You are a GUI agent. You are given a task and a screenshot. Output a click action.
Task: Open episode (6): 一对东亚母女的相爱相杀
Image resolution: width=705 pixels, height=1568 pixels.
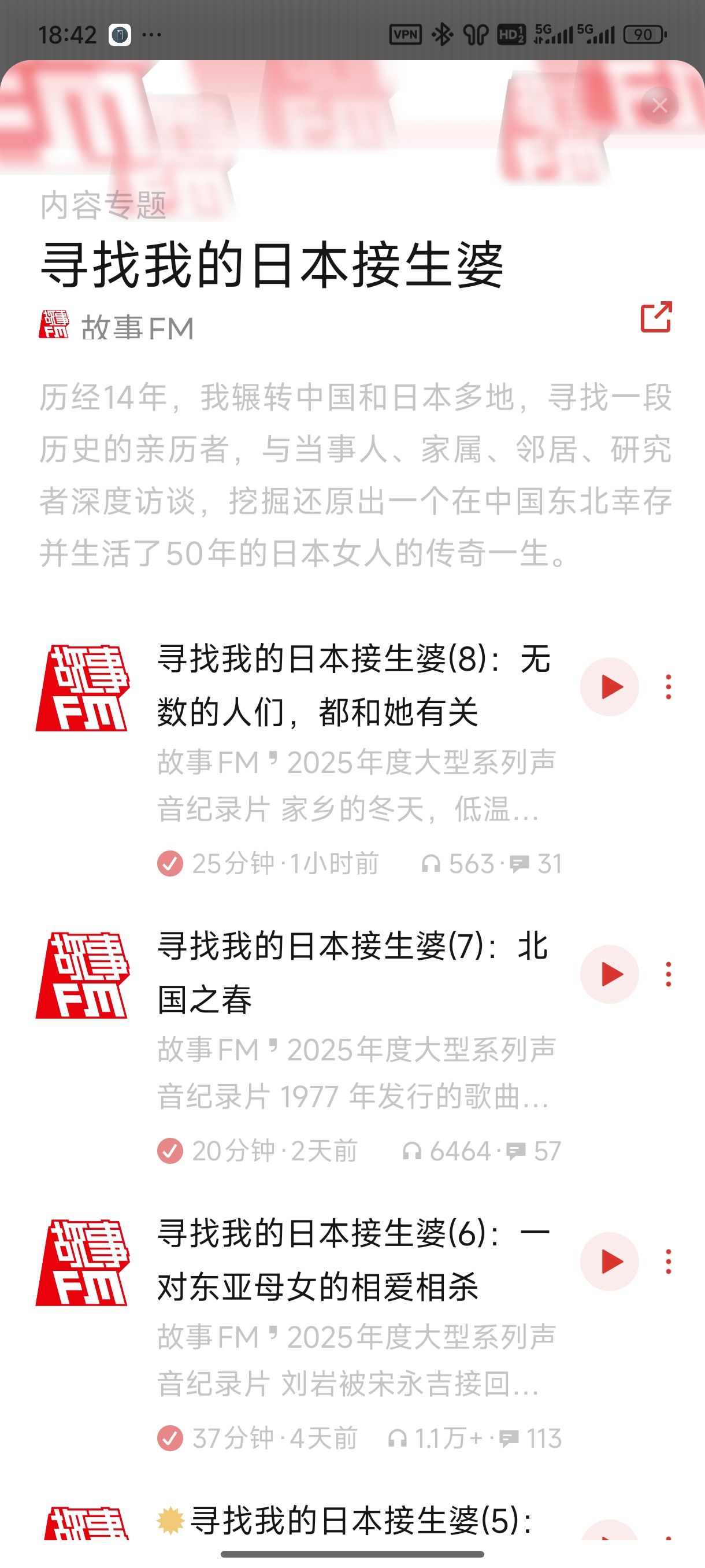tap(354, 1260)
